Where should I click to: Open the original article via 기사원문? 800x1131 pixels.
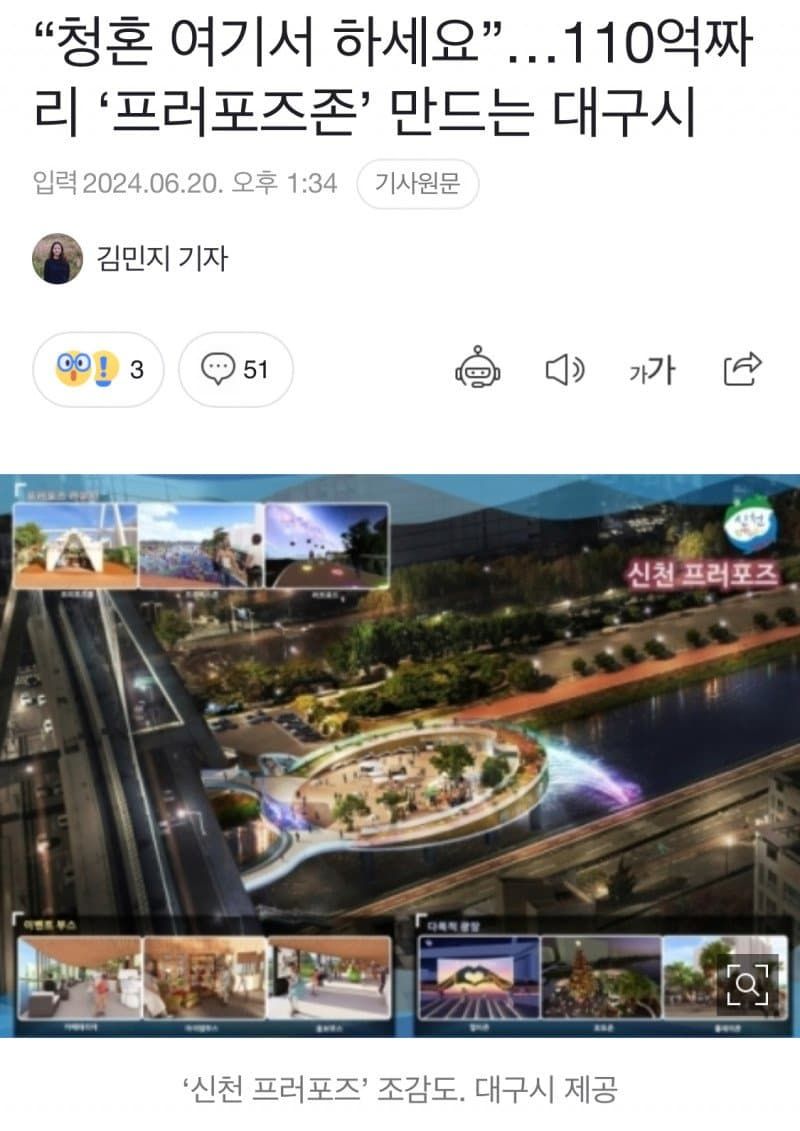417,184
